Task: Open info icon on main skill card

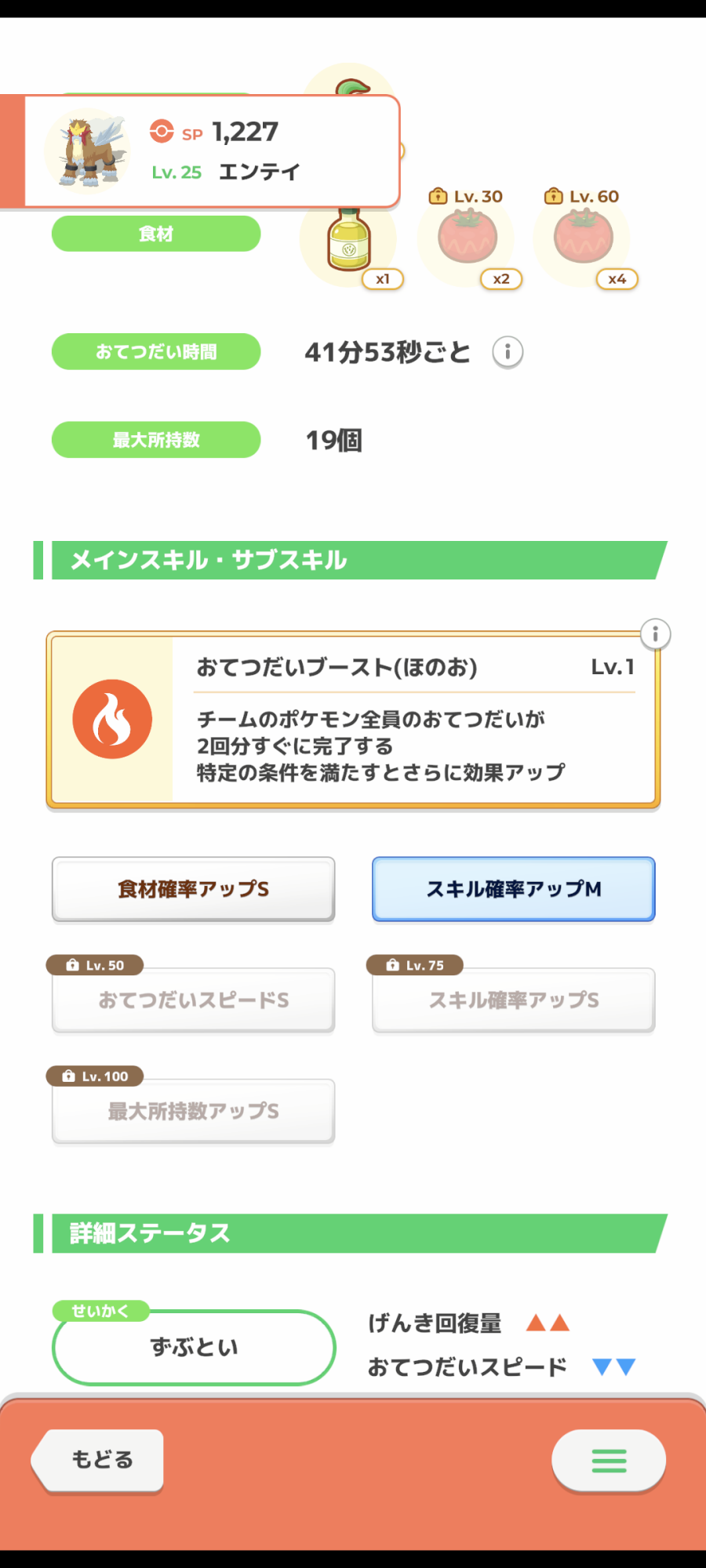Action: pyautogui.click(x=655, y=633)
